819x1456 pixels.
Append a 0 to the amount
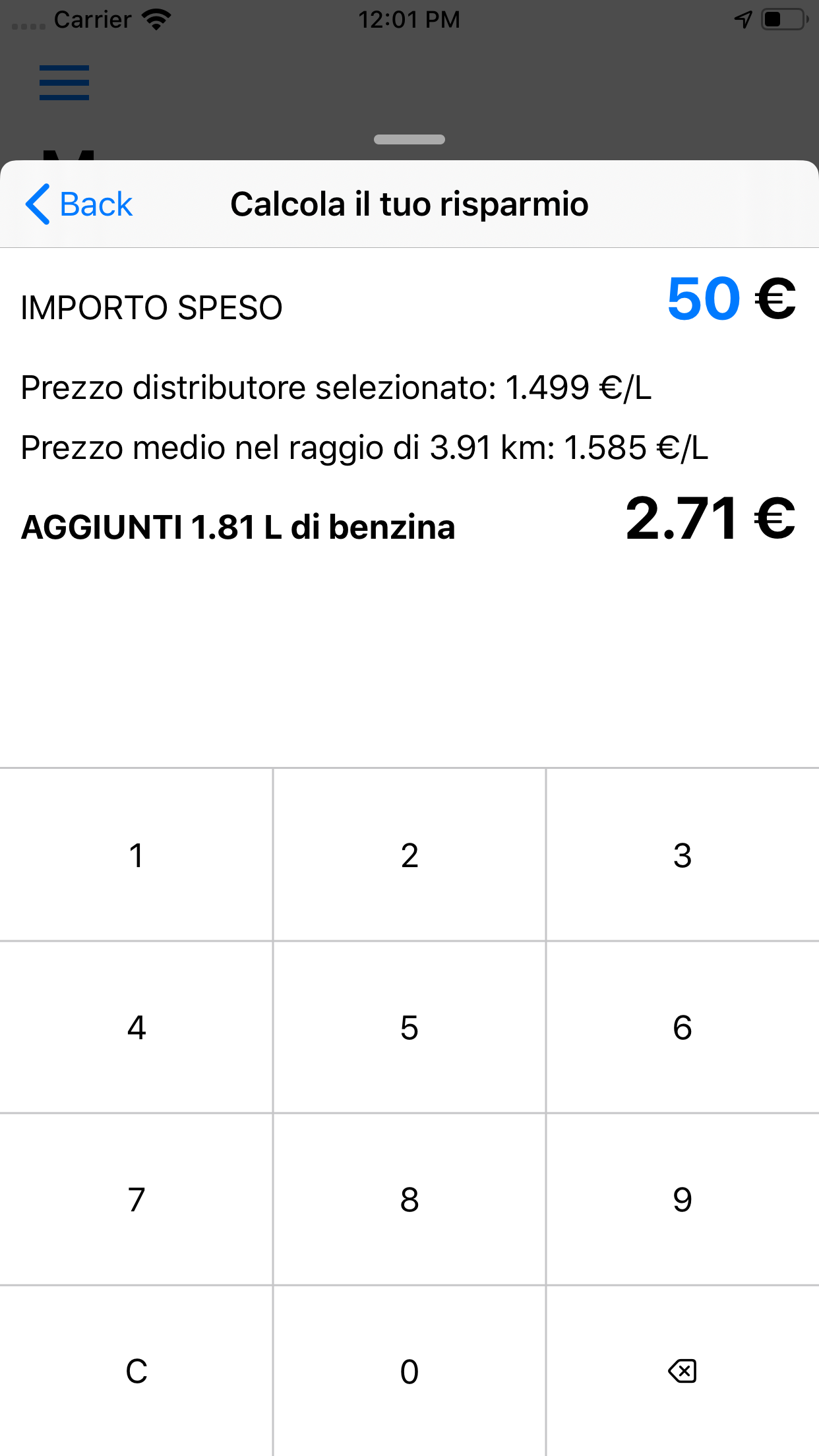pos(409,1372)
